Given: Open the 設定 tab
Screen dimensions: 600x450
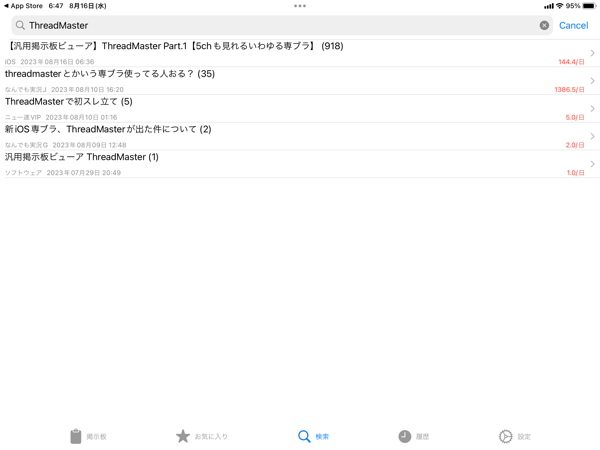Looking at the screenshot, I should 515,436.
